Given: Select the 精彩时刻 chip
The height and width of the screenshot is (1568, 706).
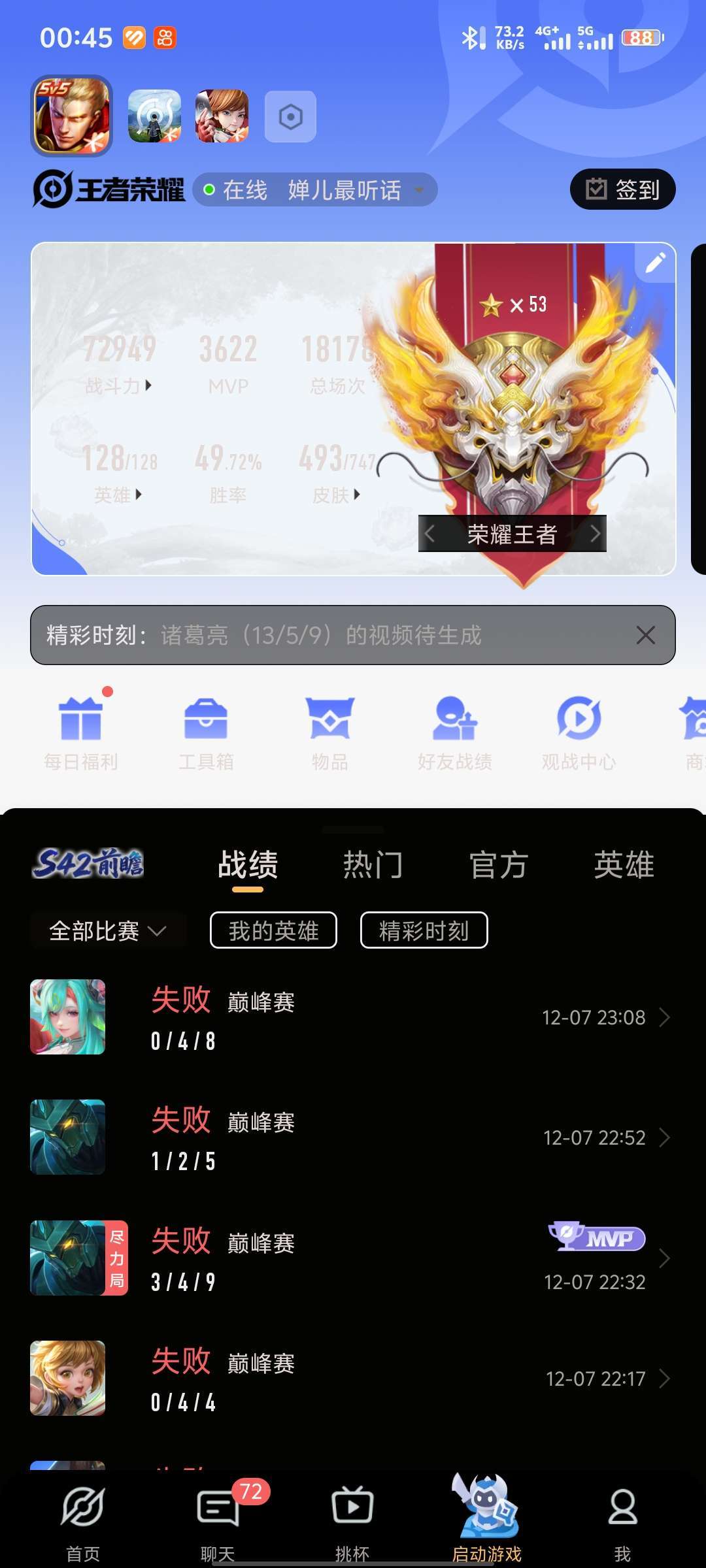Looking at the screenshot, I should (424, 930).
